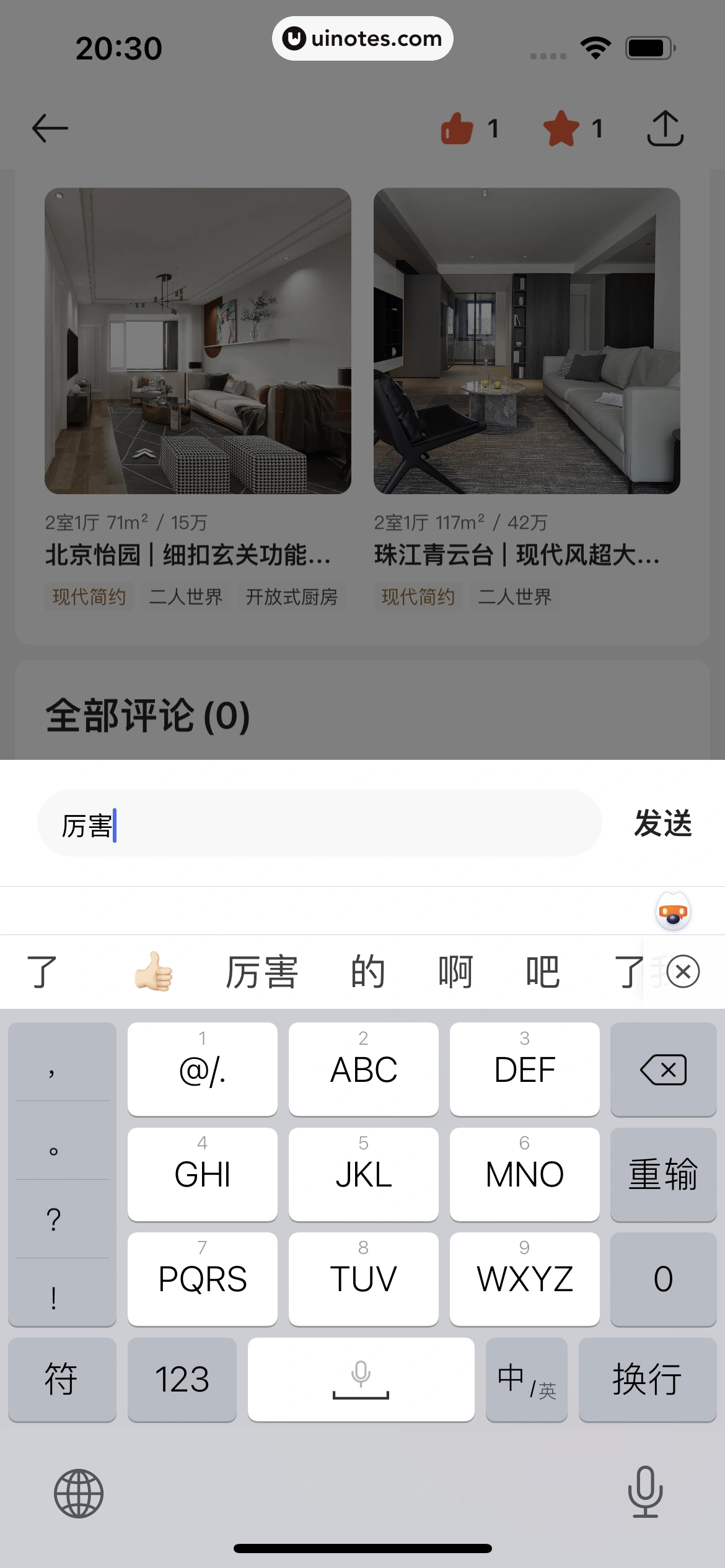Hit the backspace key

(663, 1069)
